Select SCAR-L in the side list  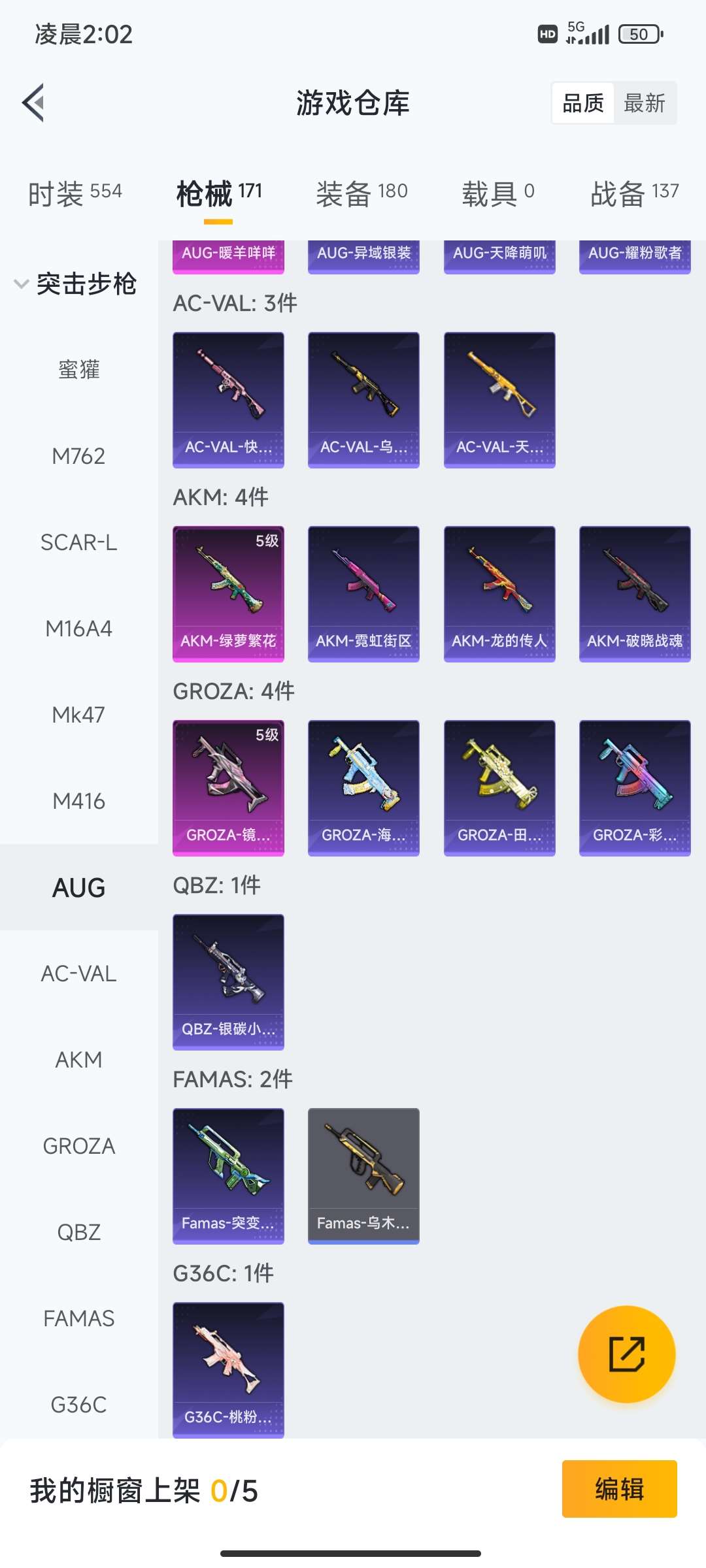78,542
